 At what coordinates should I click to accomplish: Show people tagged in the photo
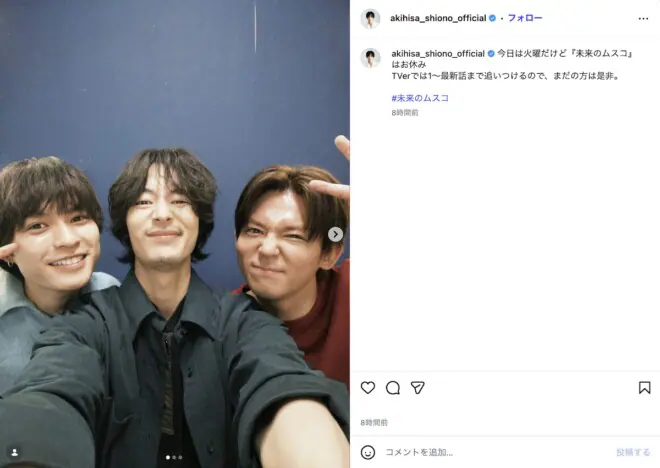point(14,452)
